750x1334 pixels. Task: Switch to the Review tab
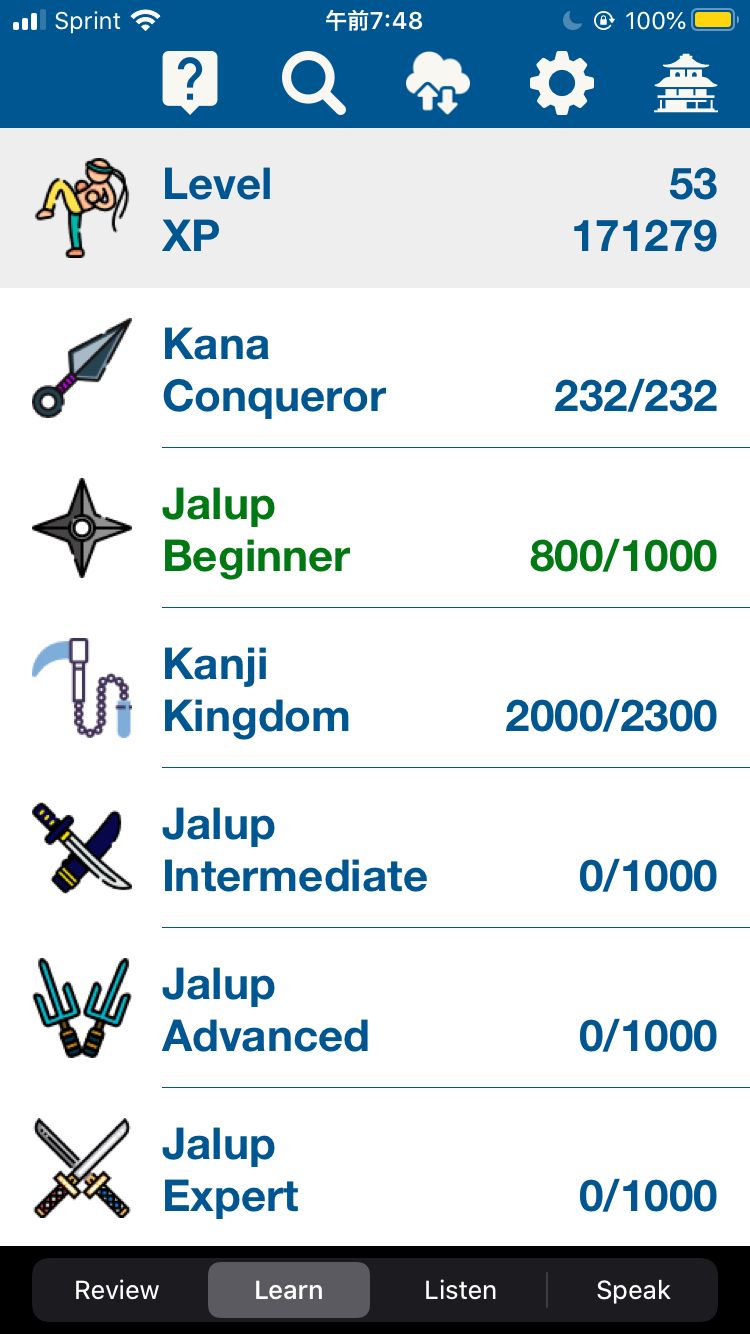point(117,1290)
